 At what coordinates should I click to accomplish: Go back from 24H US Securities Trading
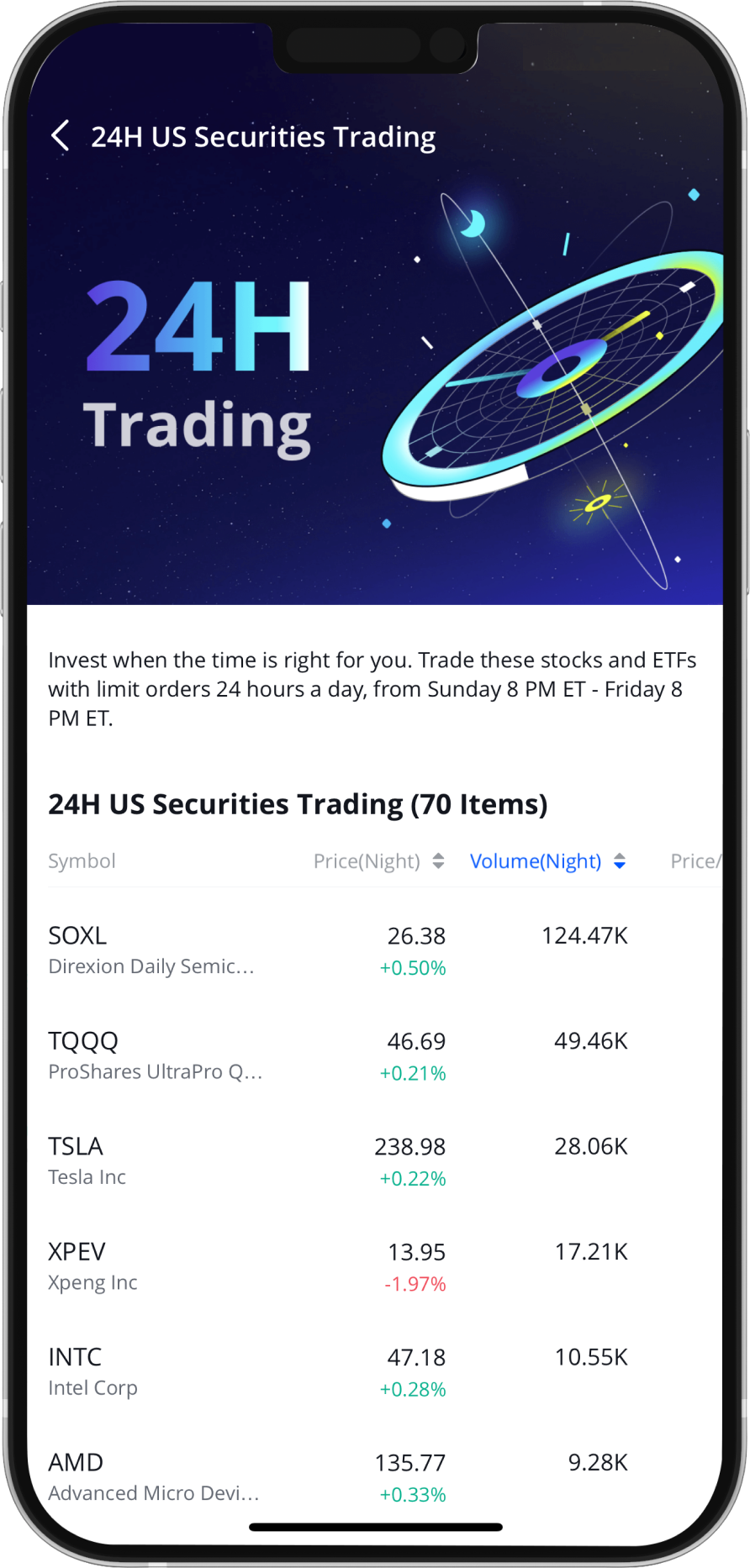click(61, 136)
